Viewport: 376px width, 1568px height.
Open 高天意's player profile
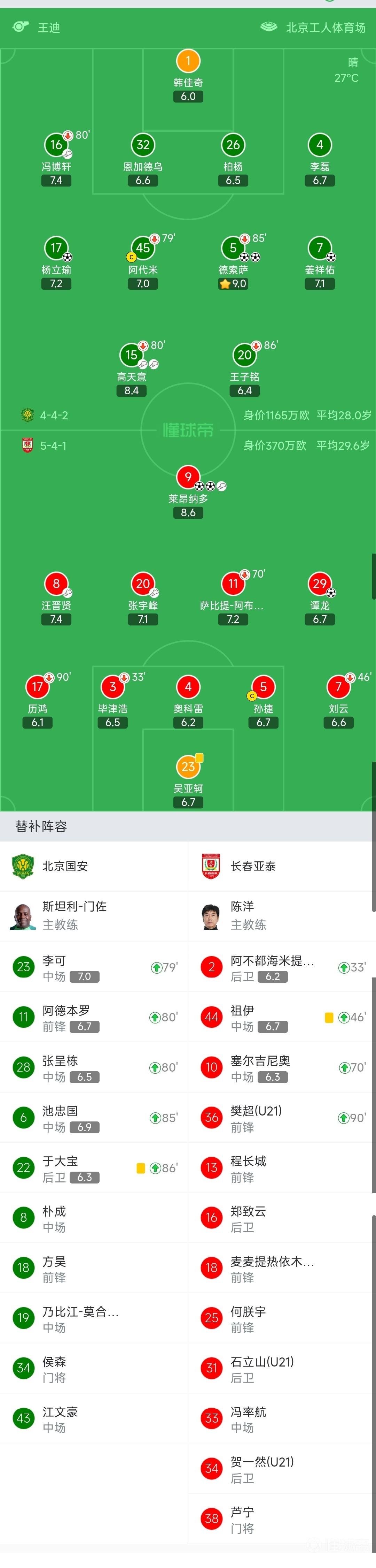point(131,356)
